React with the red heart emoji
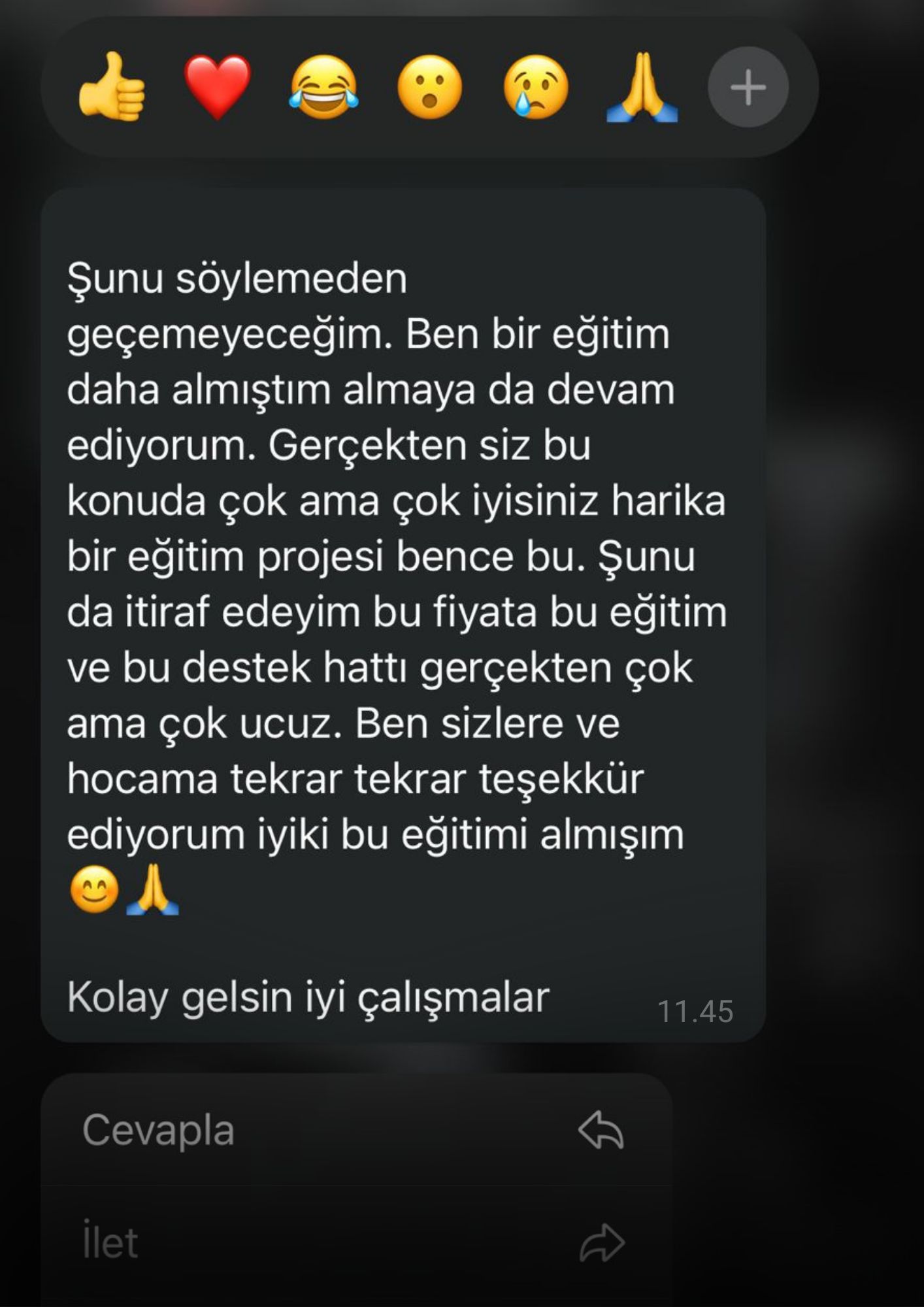Image resolution: width=924 pixels, height=1307 pixels. [x=217, y=88]
